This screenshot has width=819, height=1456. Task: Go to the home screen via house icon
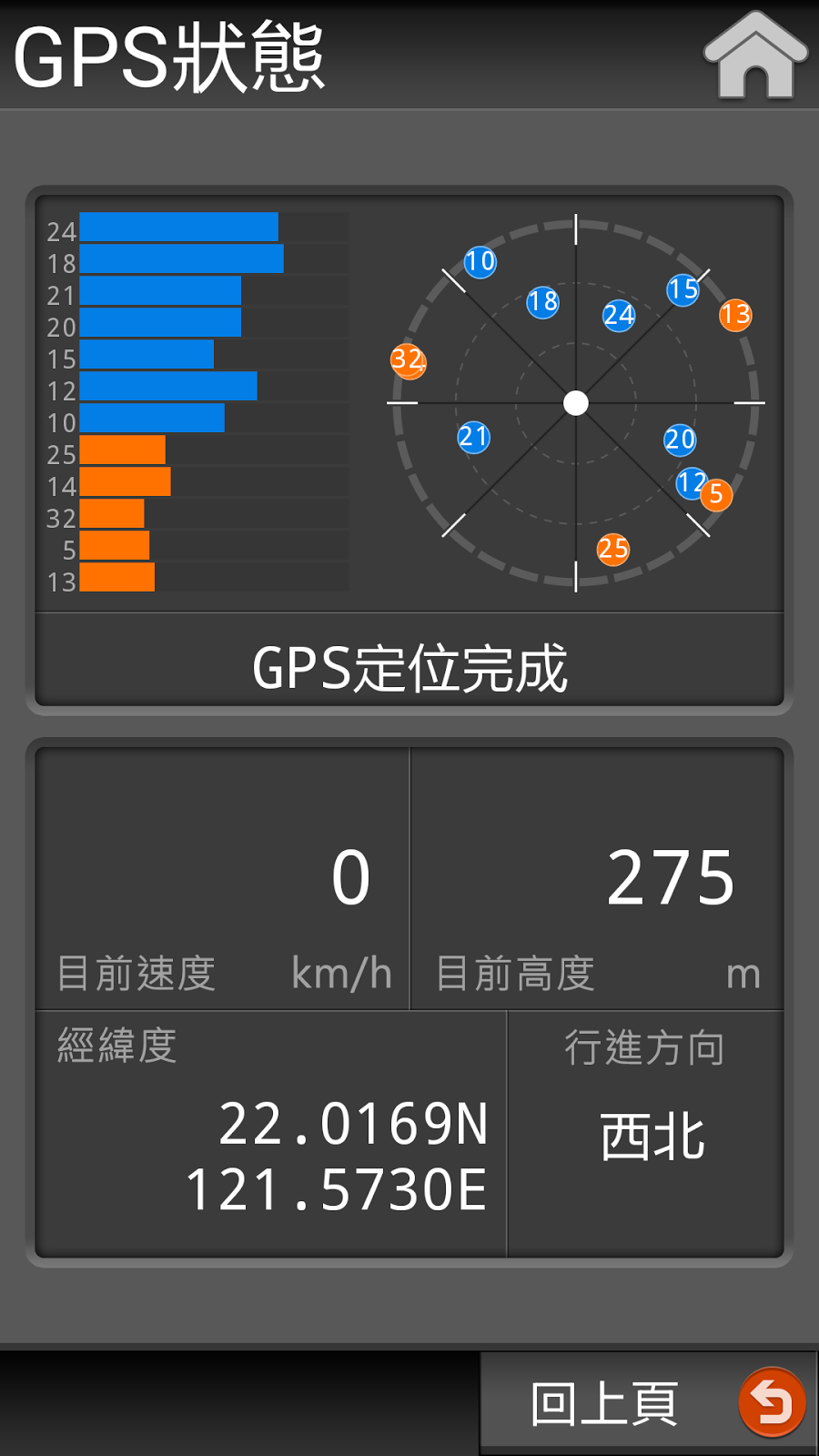point(755,56)
